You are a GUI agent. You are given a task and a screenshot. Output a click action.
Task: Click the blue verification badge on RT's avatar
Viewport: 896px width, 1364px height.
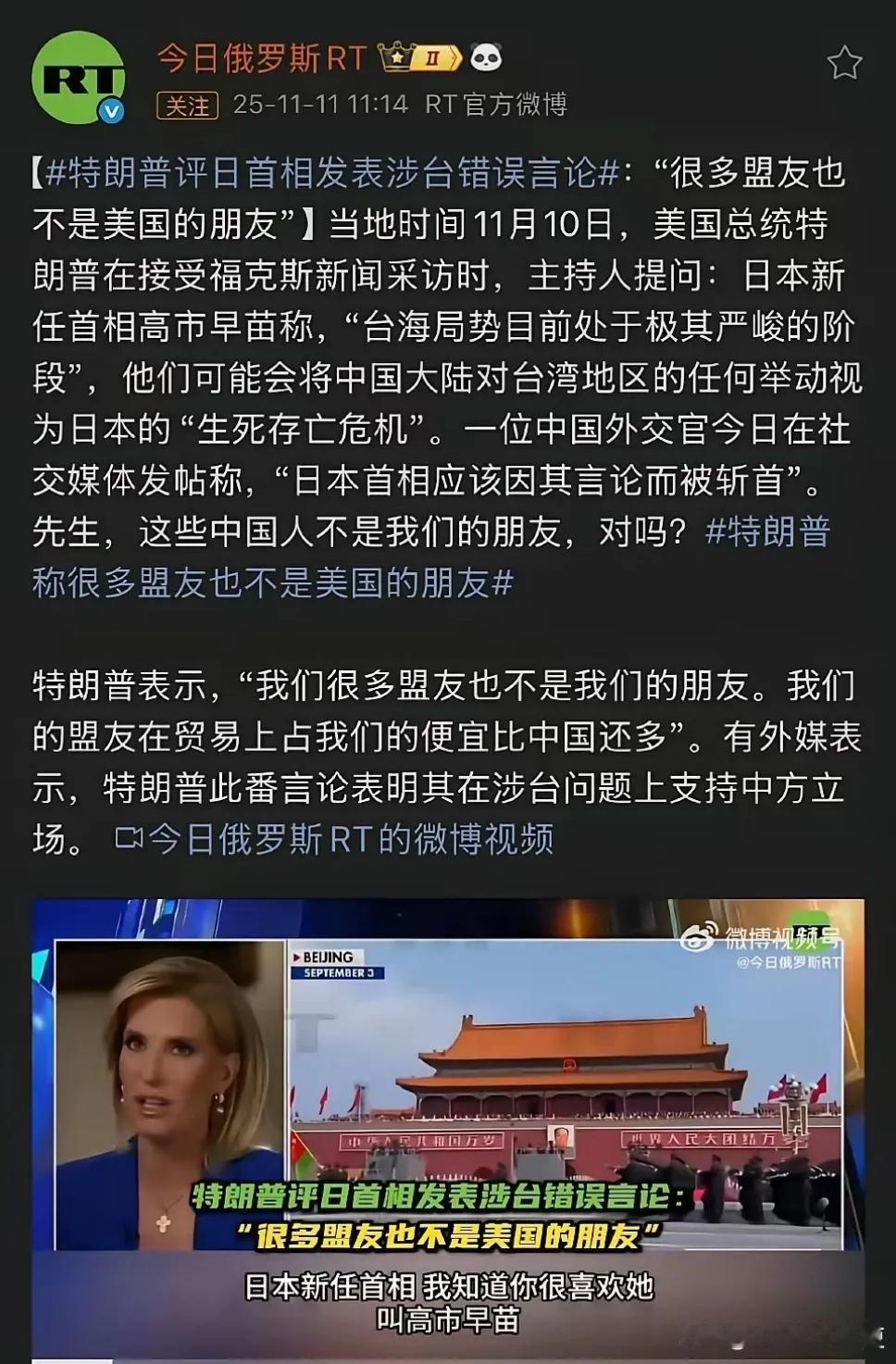point(111,109)
